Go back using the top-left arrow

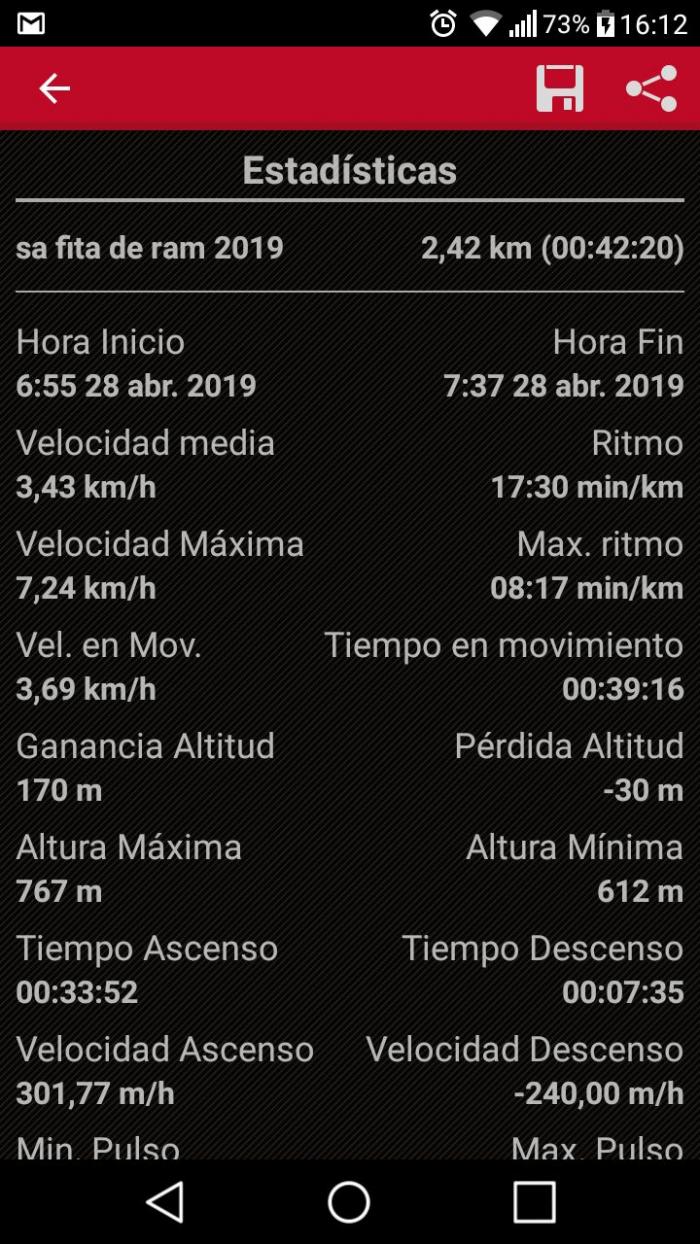54,89
